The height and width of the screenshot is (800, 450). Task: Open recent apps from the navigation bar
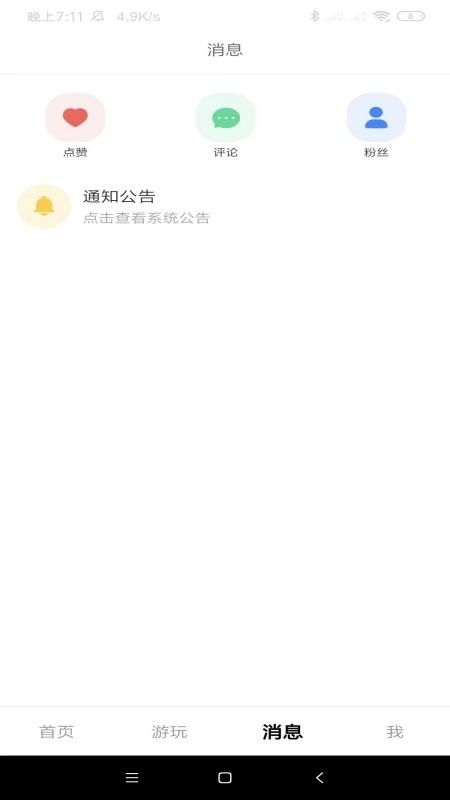point(132,778)
